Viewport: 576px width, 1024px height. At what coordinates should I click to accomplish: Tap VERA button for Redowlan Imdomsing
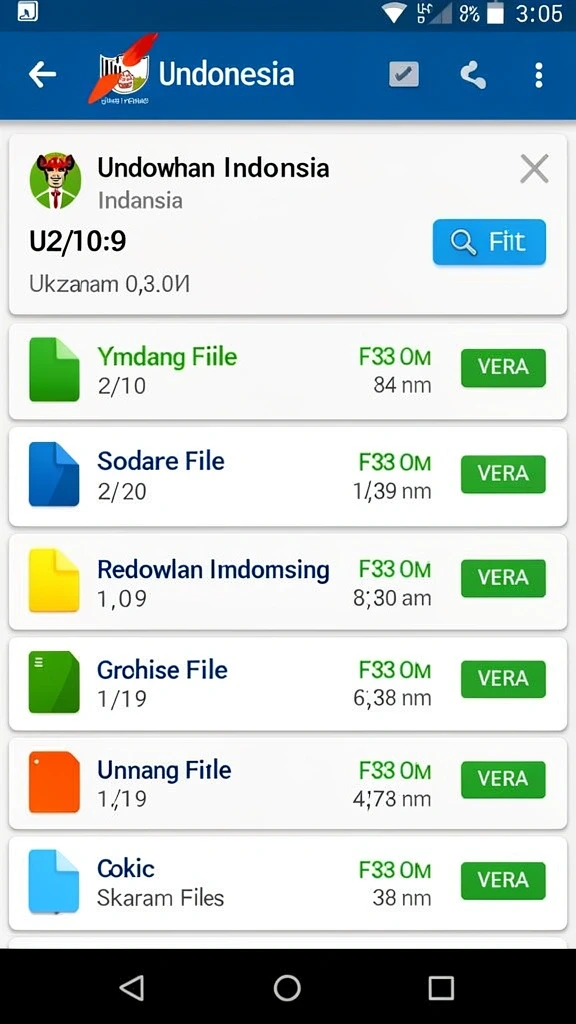[503, 578]
